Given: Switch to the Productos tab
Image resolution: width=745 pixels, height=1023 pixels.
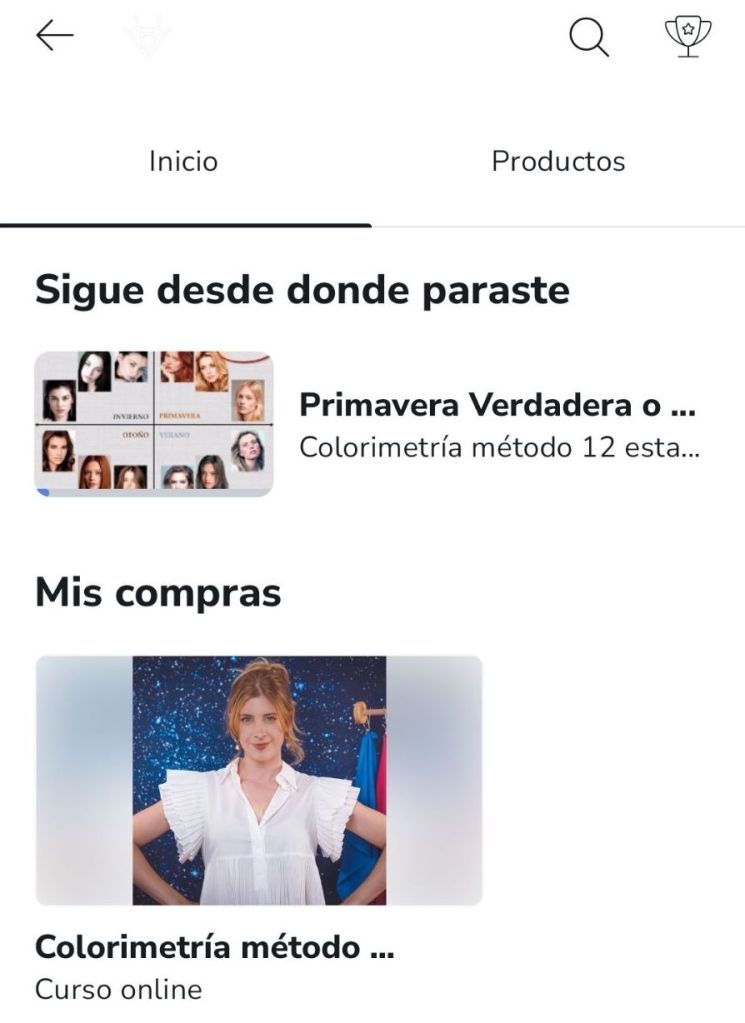Looking at the screenshot, I should tap(558, 162).
